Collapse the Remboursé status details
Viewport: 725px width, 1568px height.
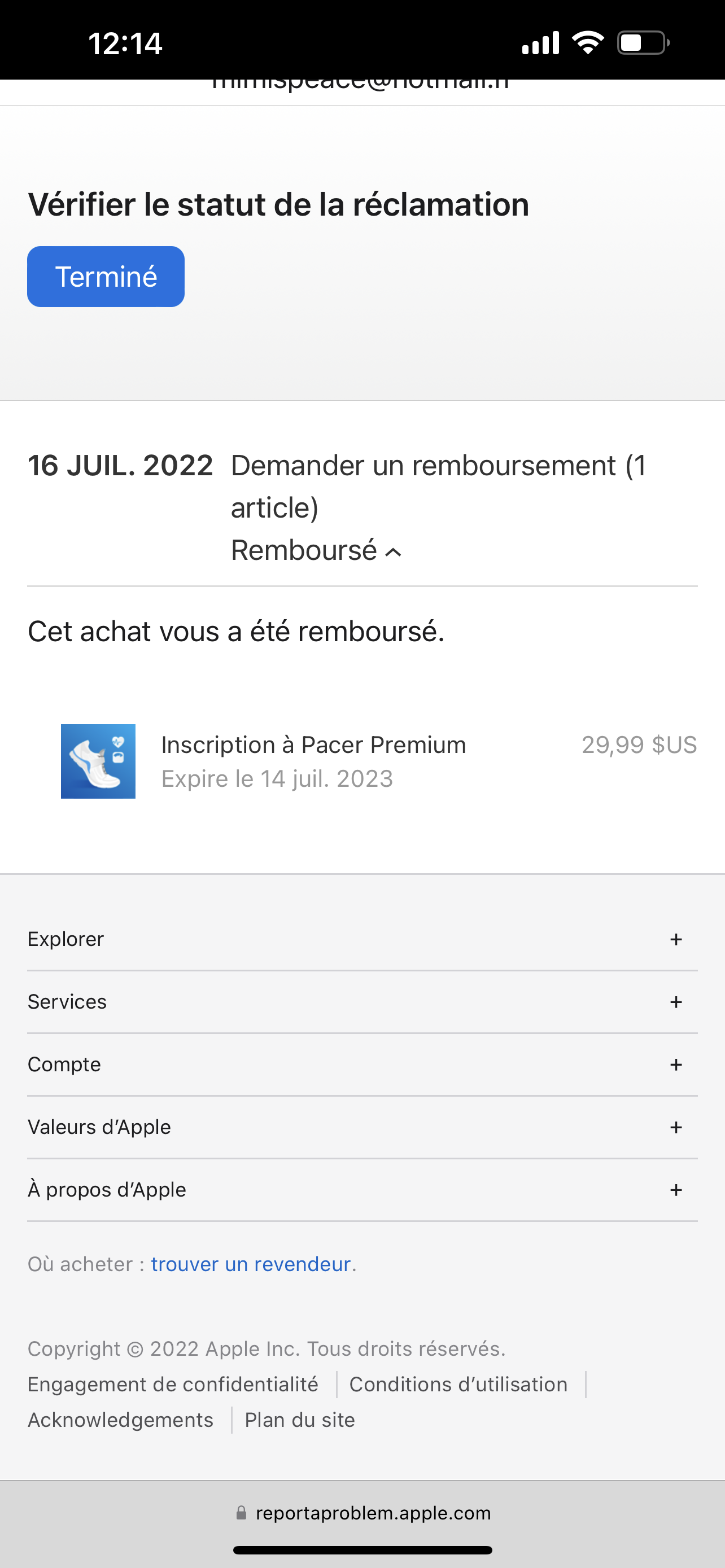click(x=317, y=551)
